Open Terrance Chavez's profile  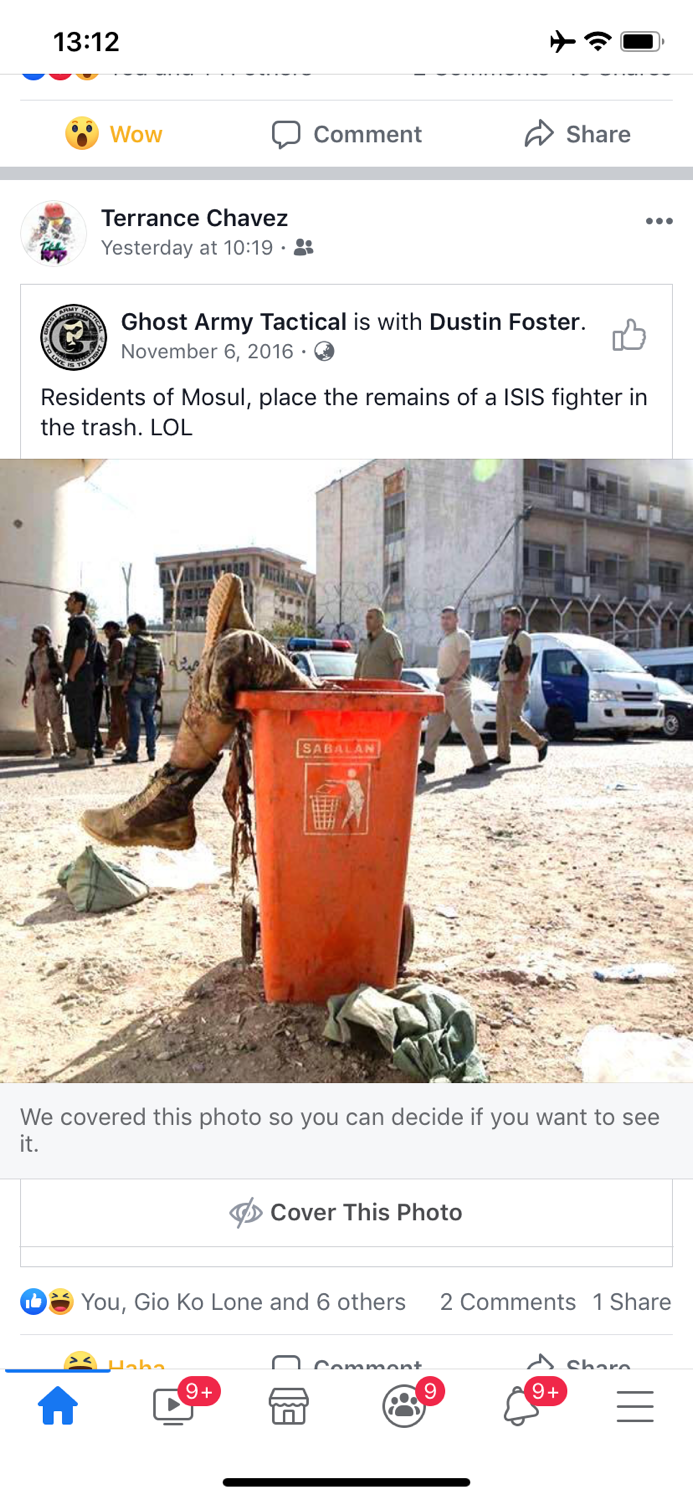point(194,218)
